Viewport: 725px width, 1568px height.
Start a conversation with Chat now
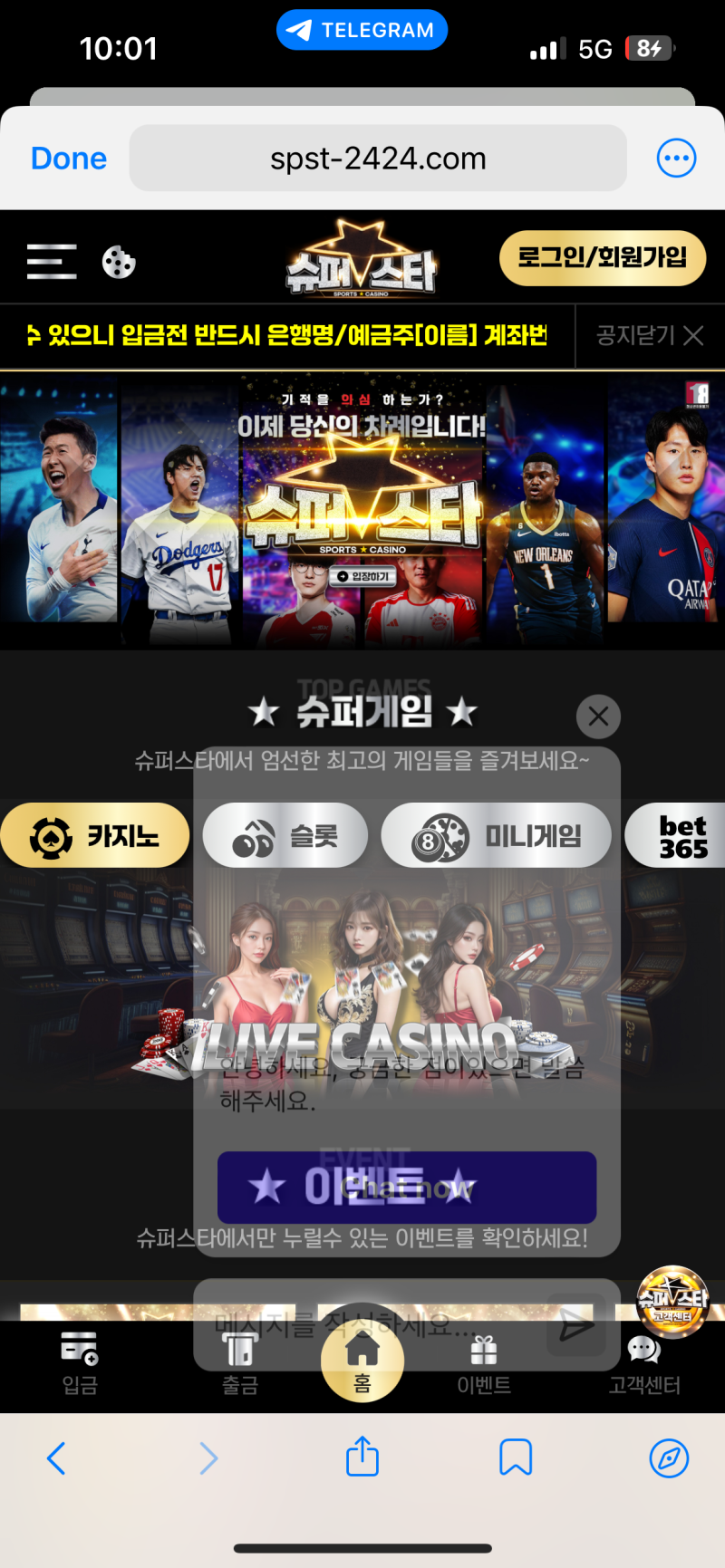click(x=406, y=1188)
